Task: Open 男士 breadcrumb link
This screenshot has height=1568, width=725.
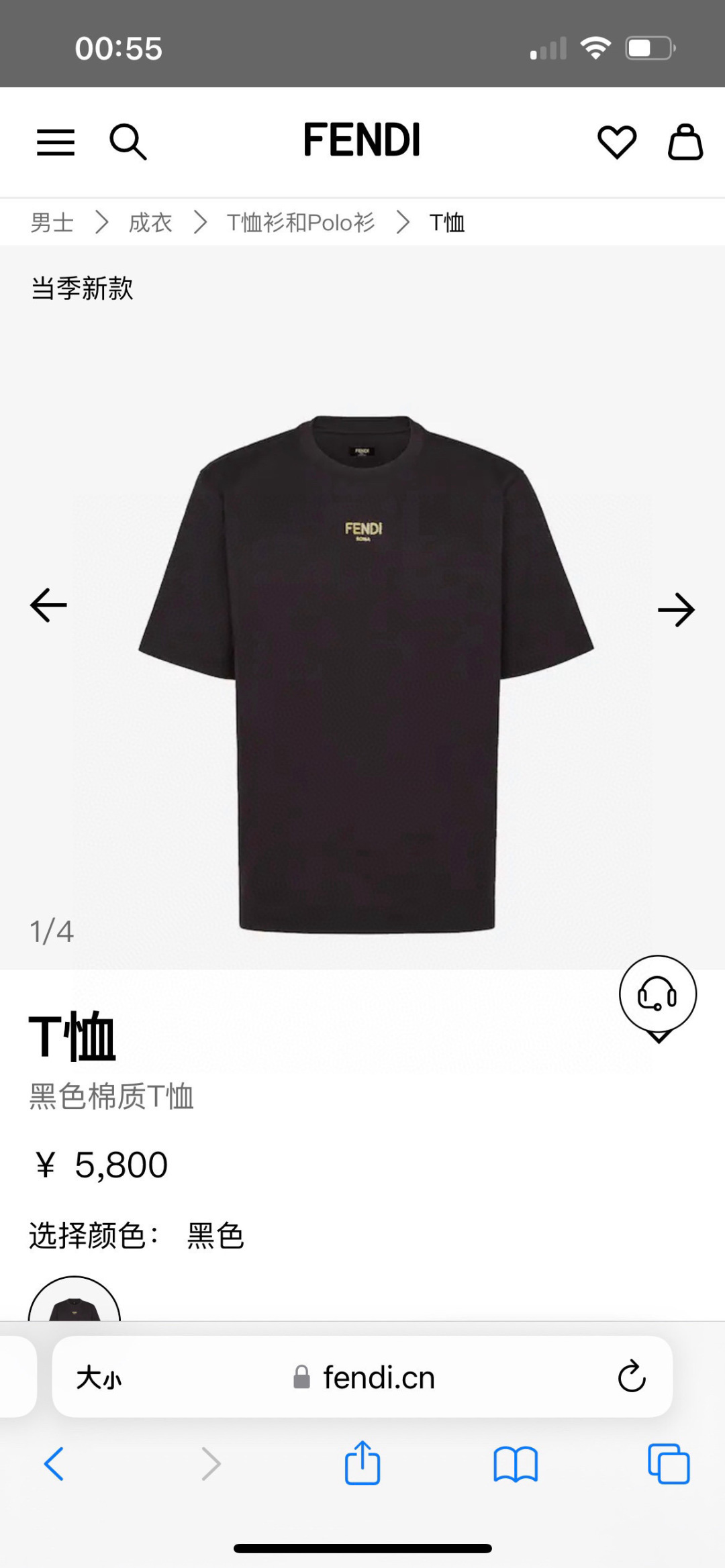Action: [x=53, y=221]
